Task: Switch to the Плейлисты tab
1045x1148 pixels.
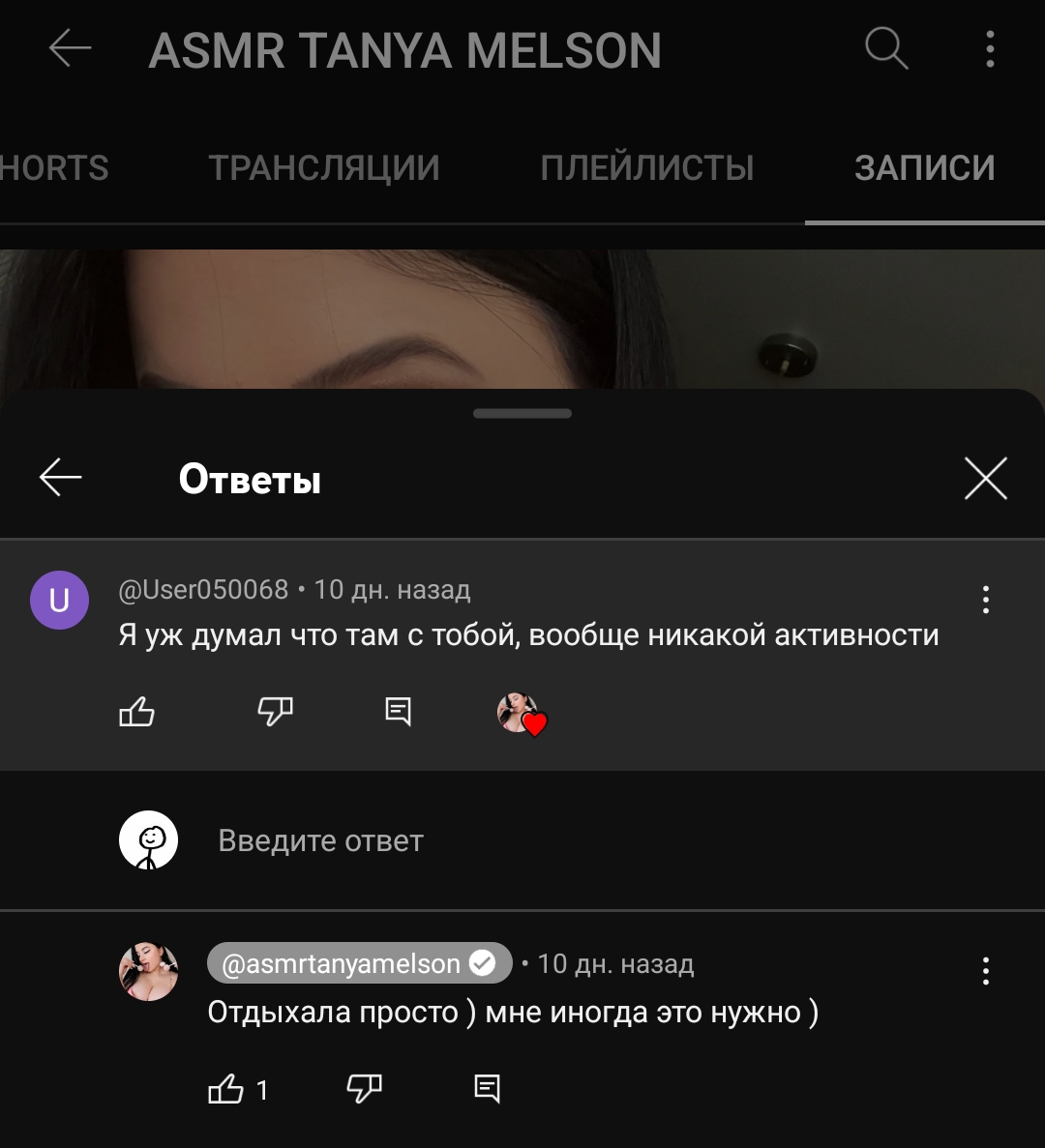Action: click(x=646, y=168)
